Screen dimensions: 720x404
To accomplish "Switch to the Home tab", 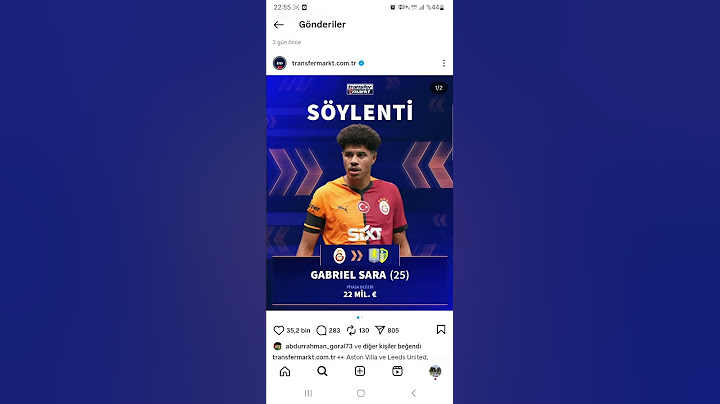I will click(x=285, y=371).
